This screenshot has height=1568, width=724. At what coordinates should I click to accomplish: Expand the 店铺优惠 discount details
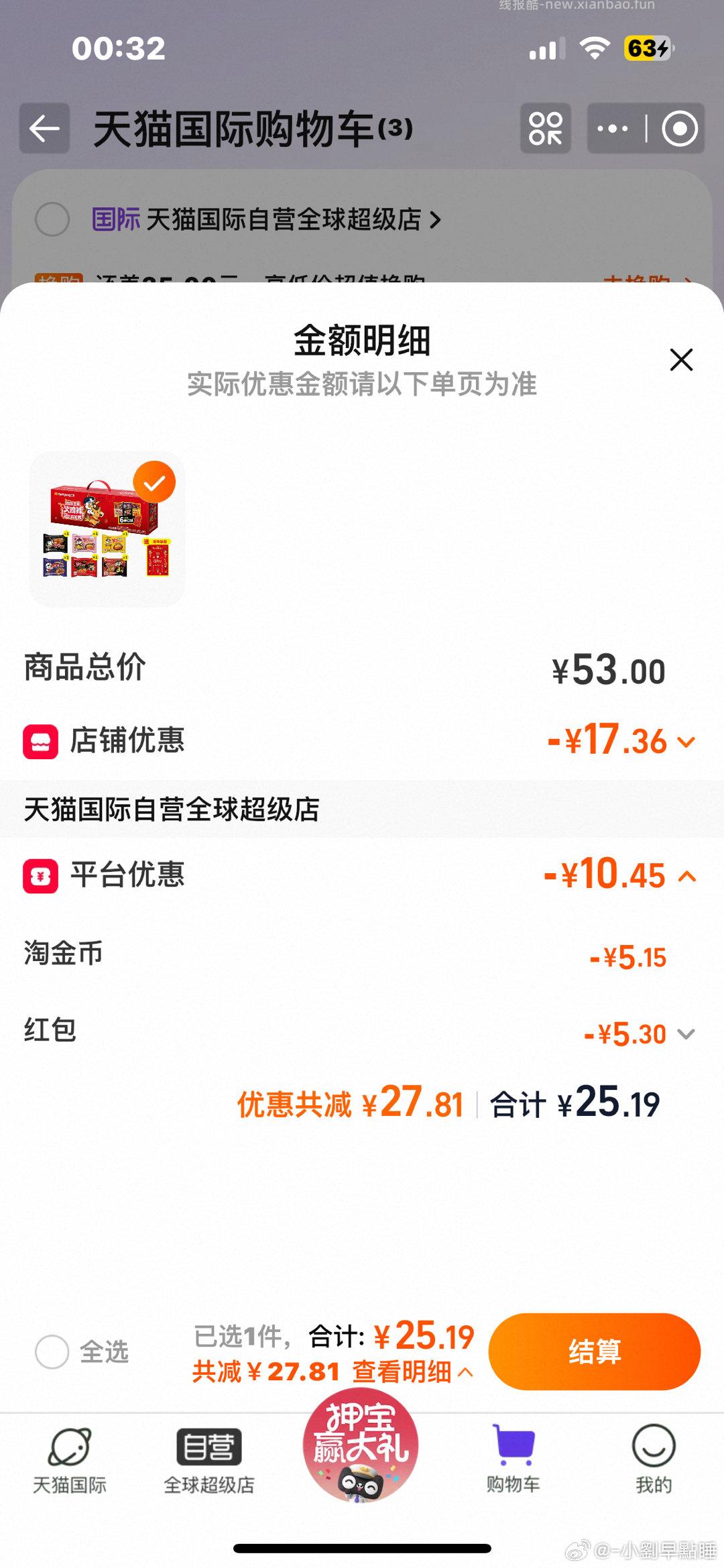pos(685,741)
